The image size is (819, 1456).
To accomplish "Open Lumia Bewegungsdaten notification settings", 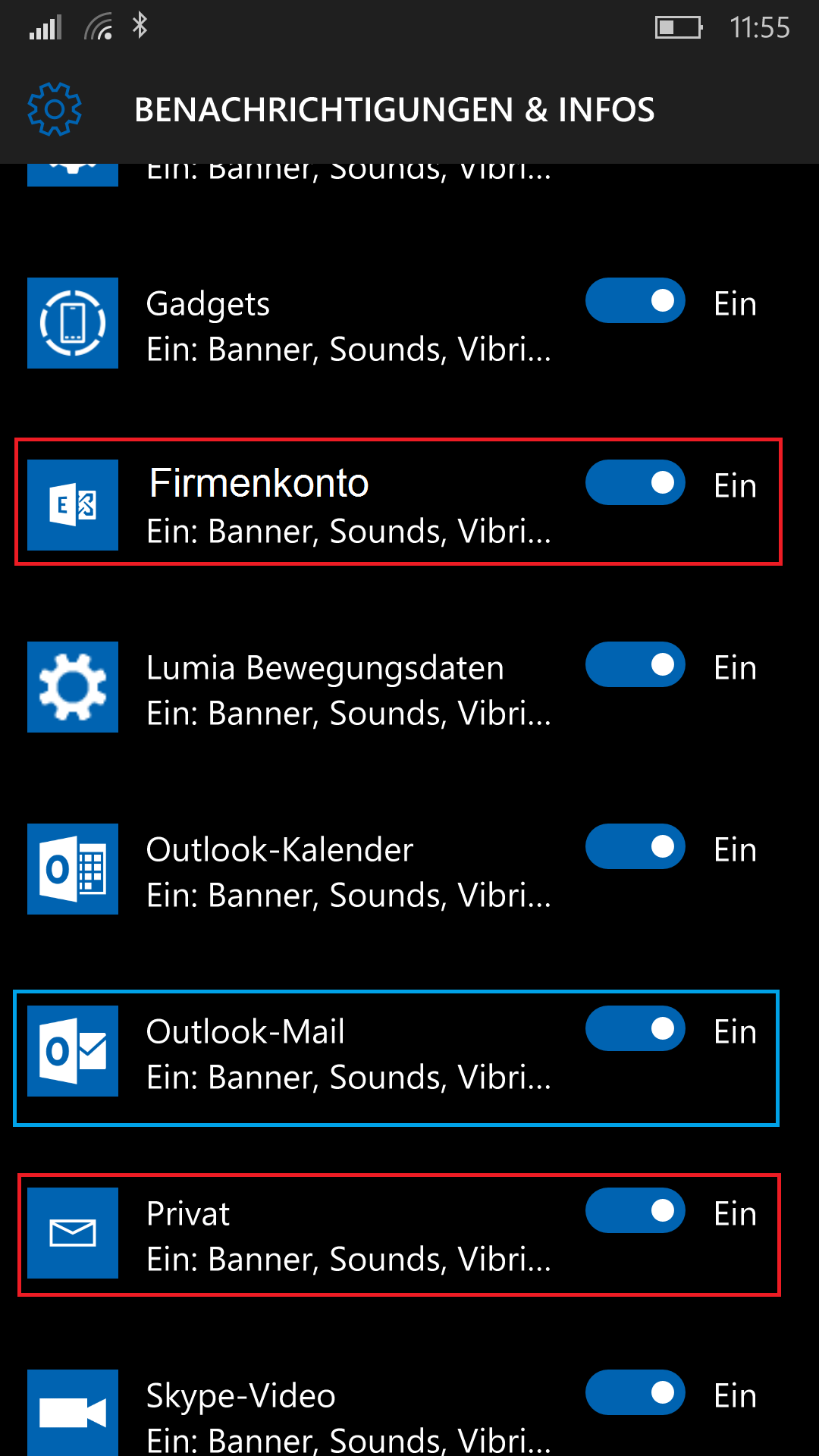I will click(x=349, y=689).
